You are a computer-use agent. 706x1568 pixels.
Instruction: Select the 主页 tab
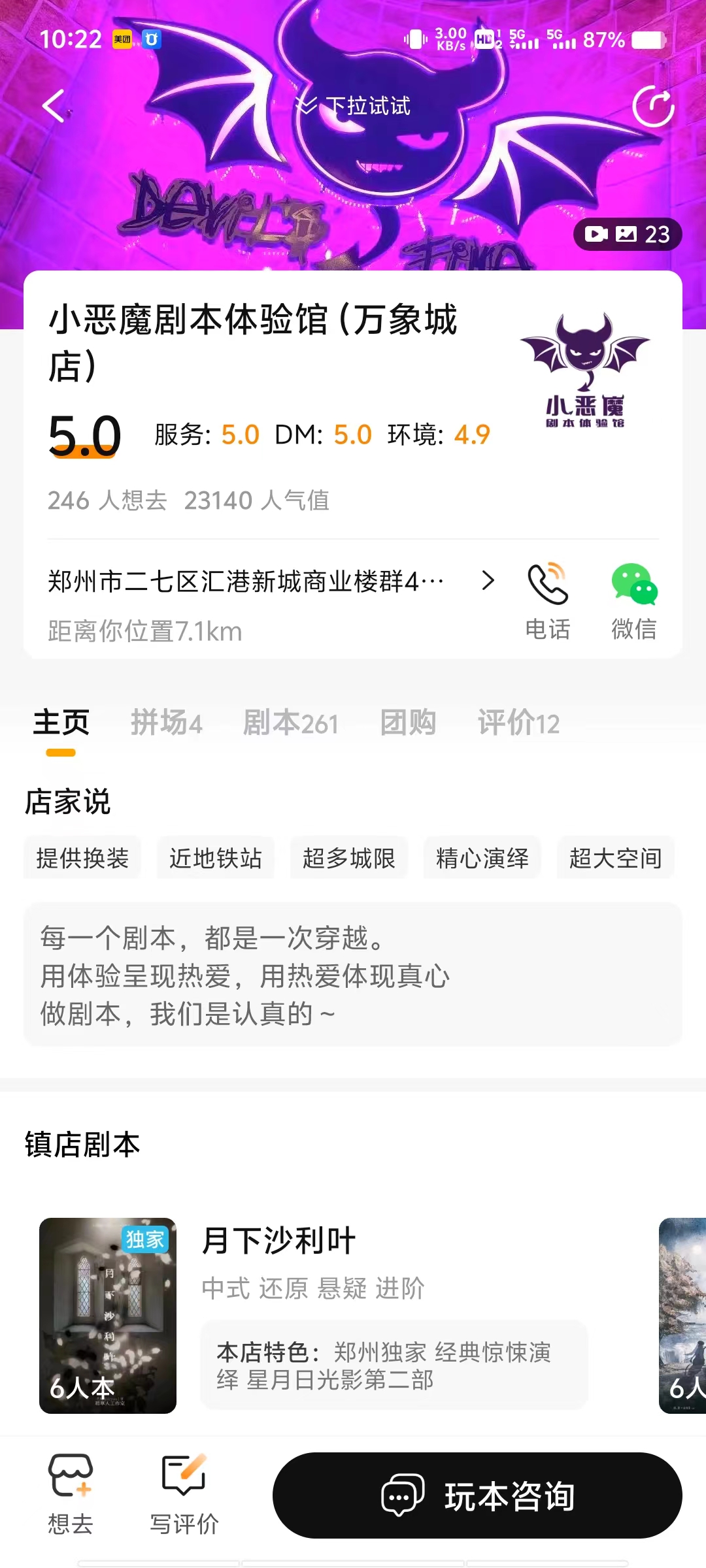[x=61, y=723]
